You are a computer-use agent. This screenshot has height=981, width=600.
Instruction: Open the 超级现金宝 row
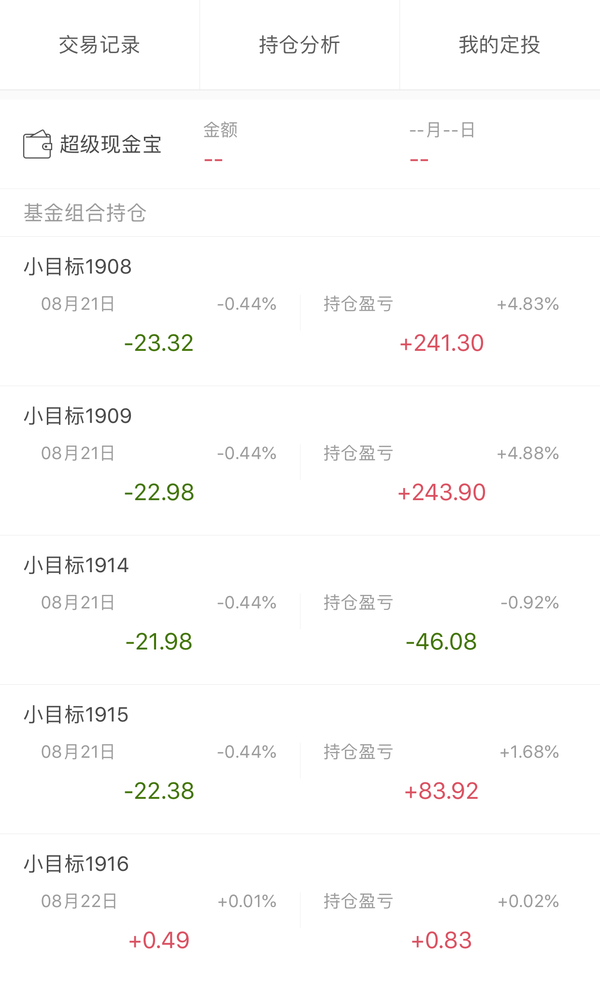click(x=300, y=145)
